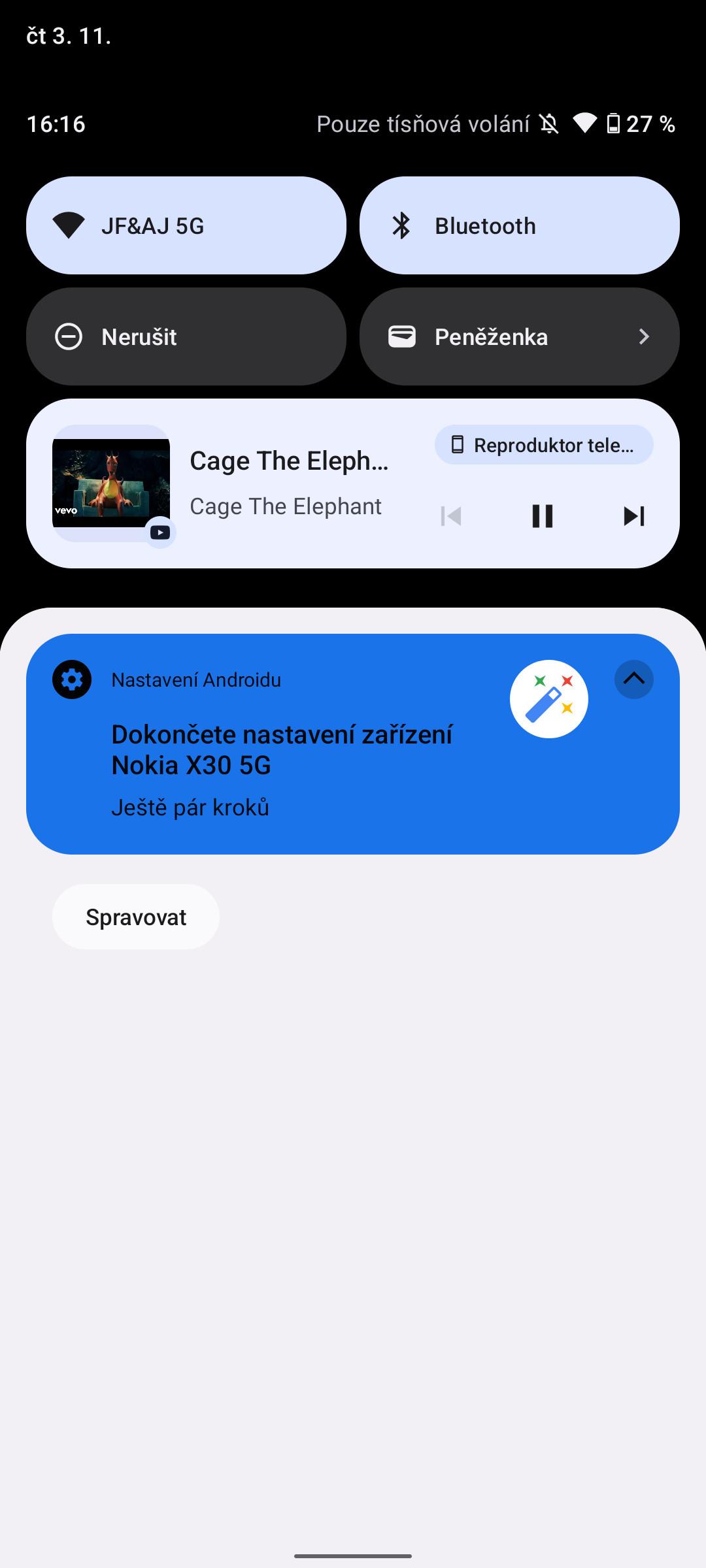Tap the Spravovat button
The width and height of the screenshot is (706, 1568).
point(136,917)
